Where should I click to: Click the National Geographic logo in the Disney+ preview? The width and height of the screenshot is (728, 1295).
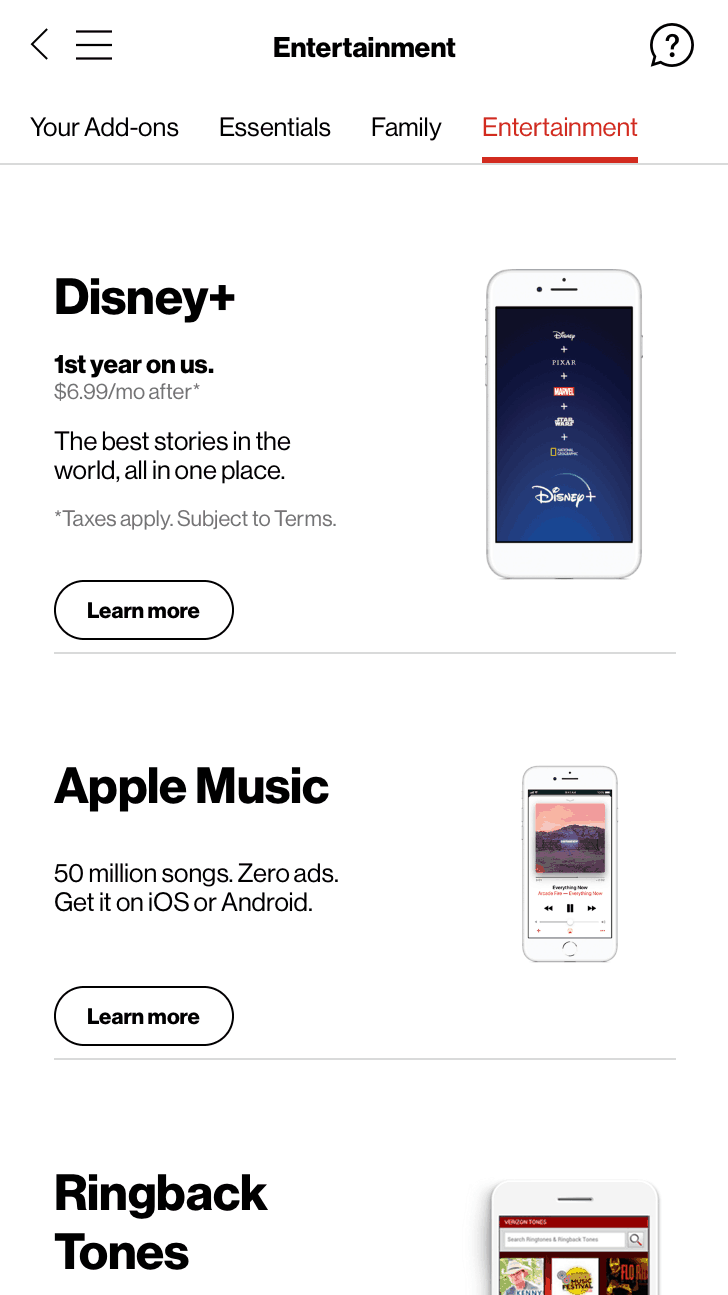coord(563,450)
